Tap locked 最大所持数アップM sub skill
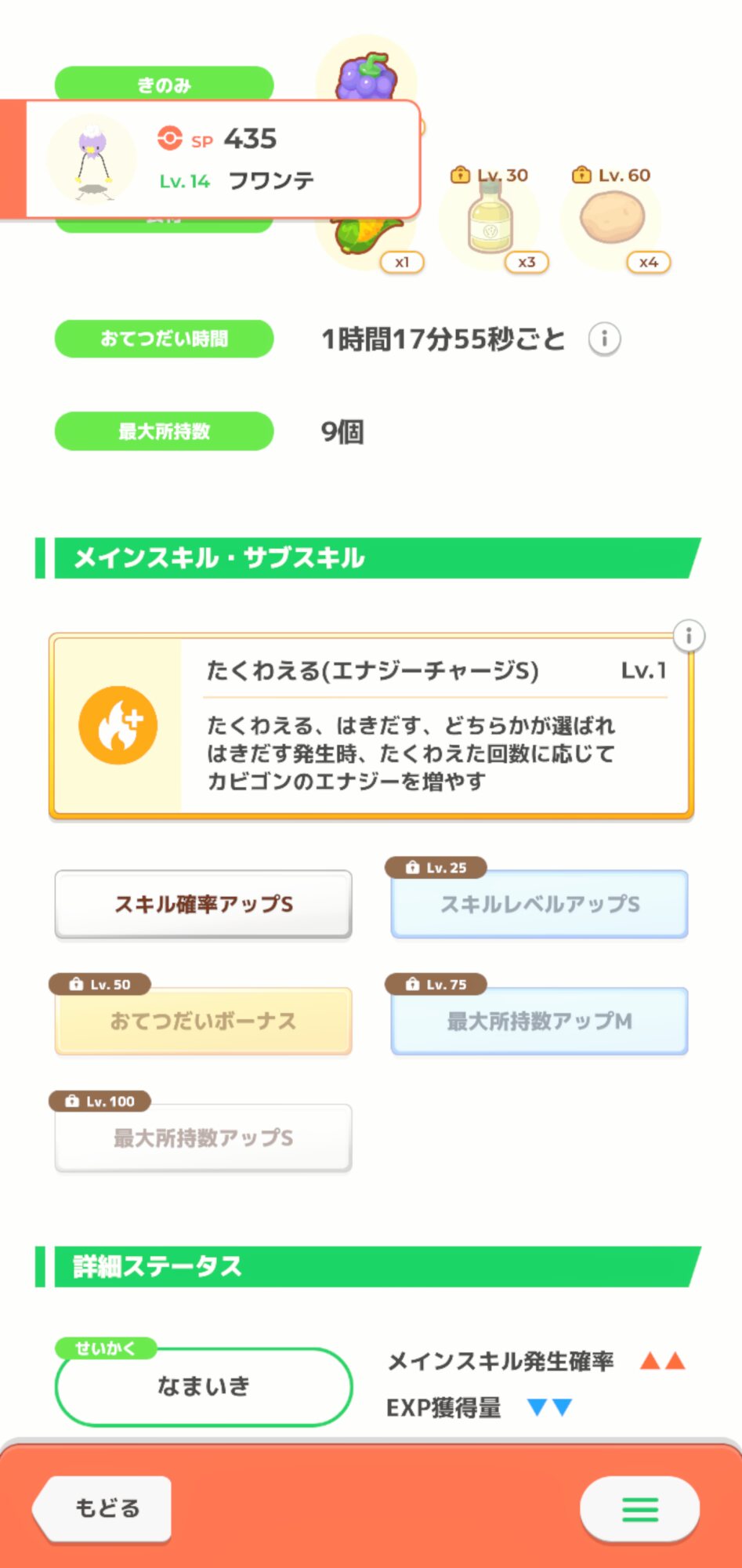This screenshot has width=742, height=1568. pos(540,1021)
